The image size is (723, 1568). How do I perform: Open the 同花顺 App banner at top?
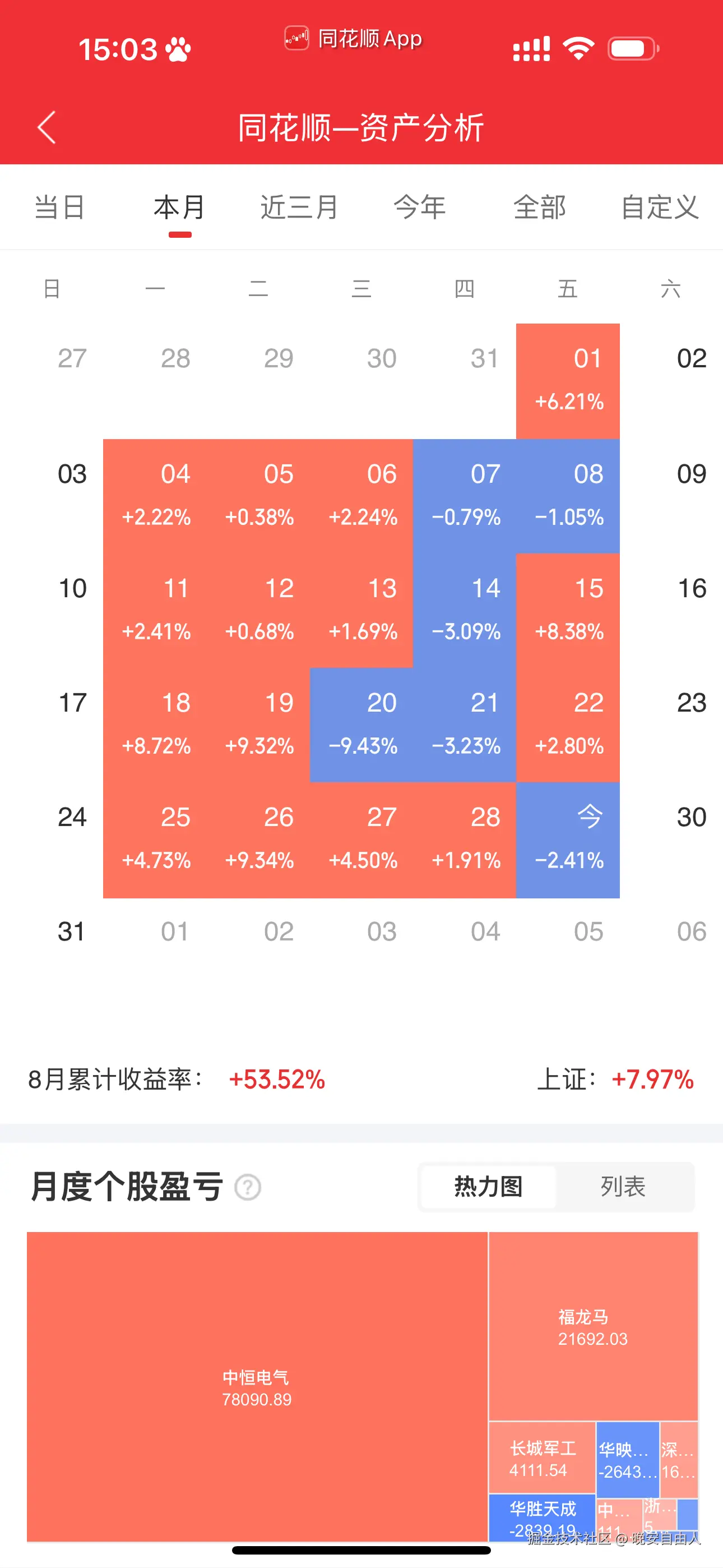click(356, 38)
